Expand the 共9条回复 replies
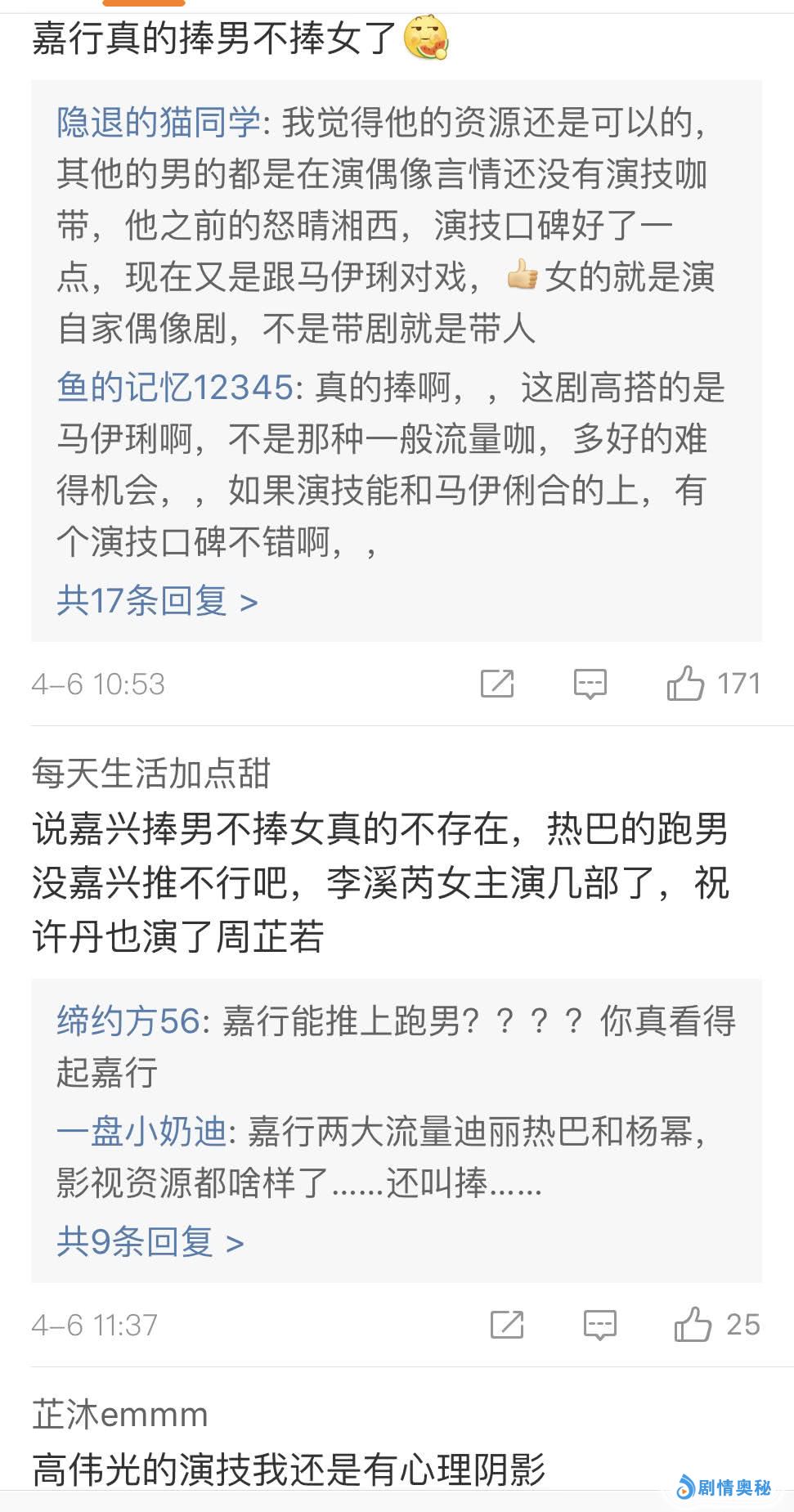The height and width of the screenshot is (1512, 794). 150,1243
